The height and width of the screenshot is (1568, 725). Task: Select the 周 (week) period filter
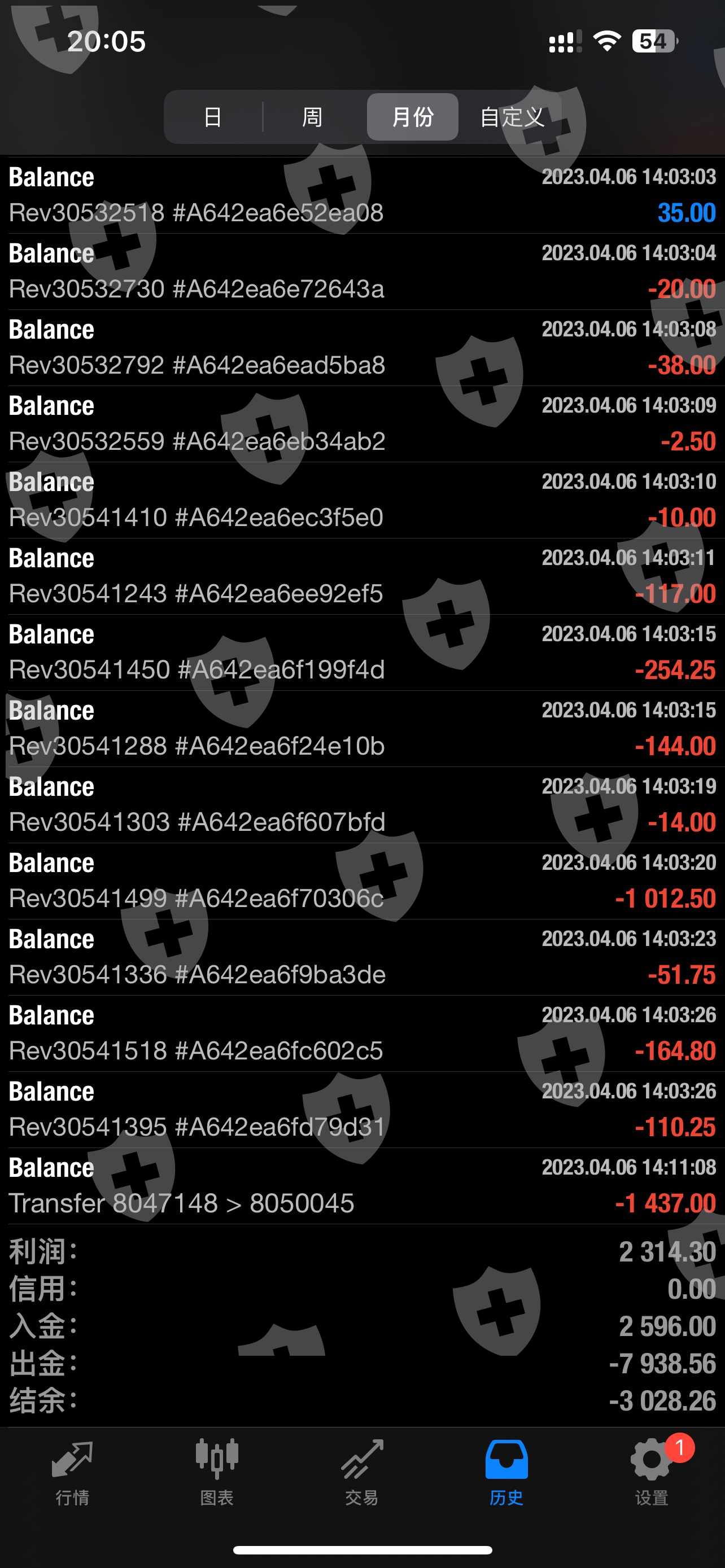[x=312, y=117]
